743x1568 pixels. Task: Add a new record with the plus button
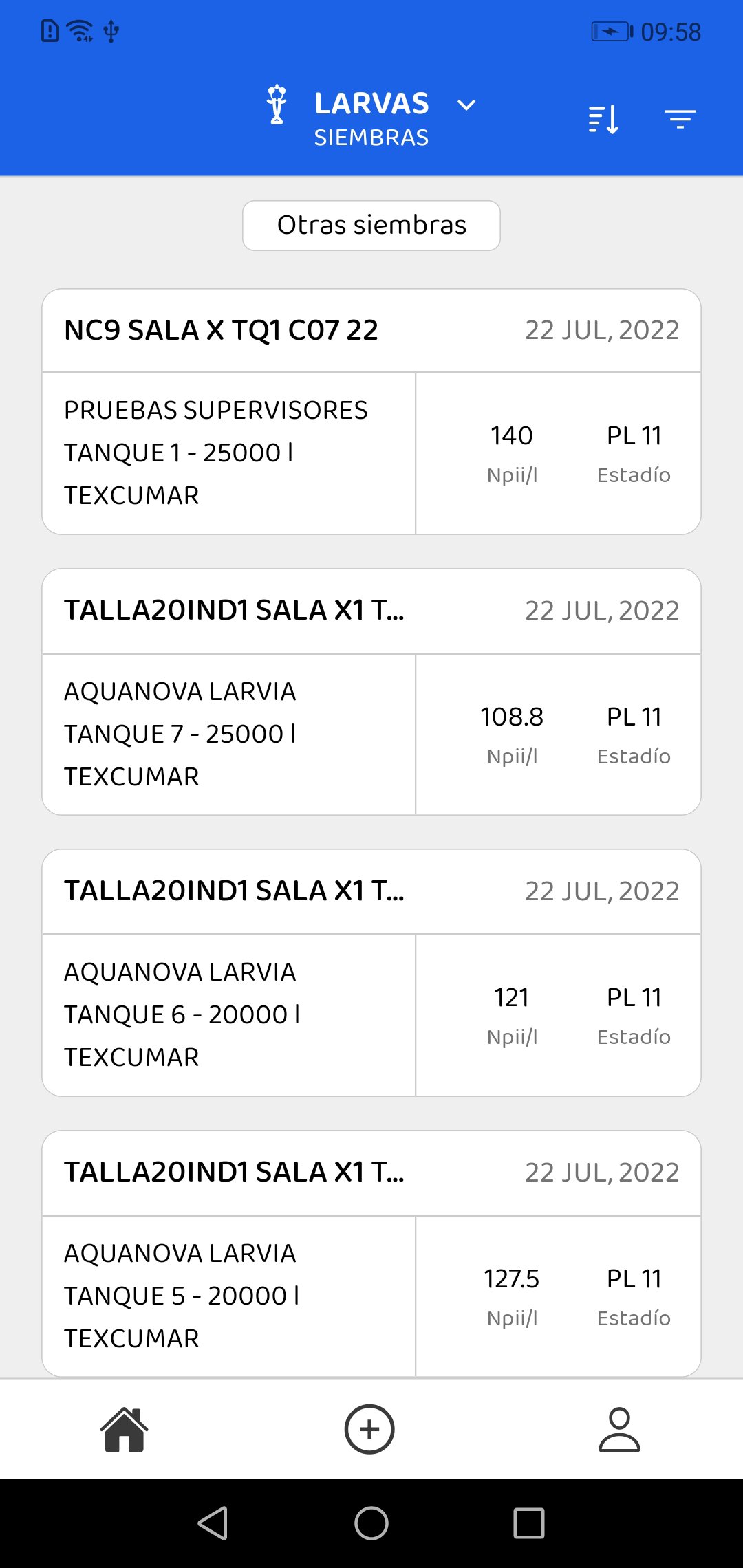tap(369, 1429)
